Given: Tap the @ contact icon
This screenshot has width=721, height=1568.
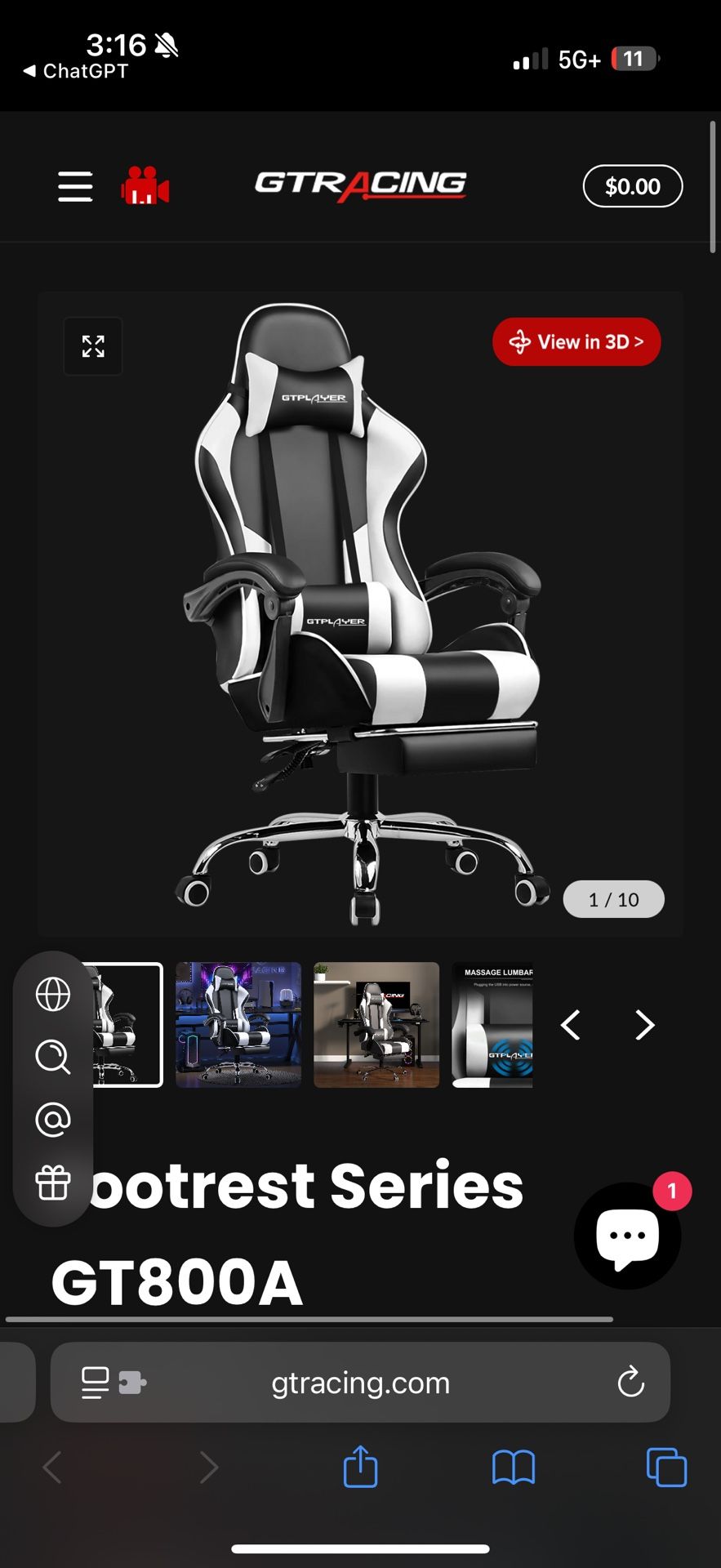Looking at the screenshot, I should pyautogui.click(x=53, y=1120).
